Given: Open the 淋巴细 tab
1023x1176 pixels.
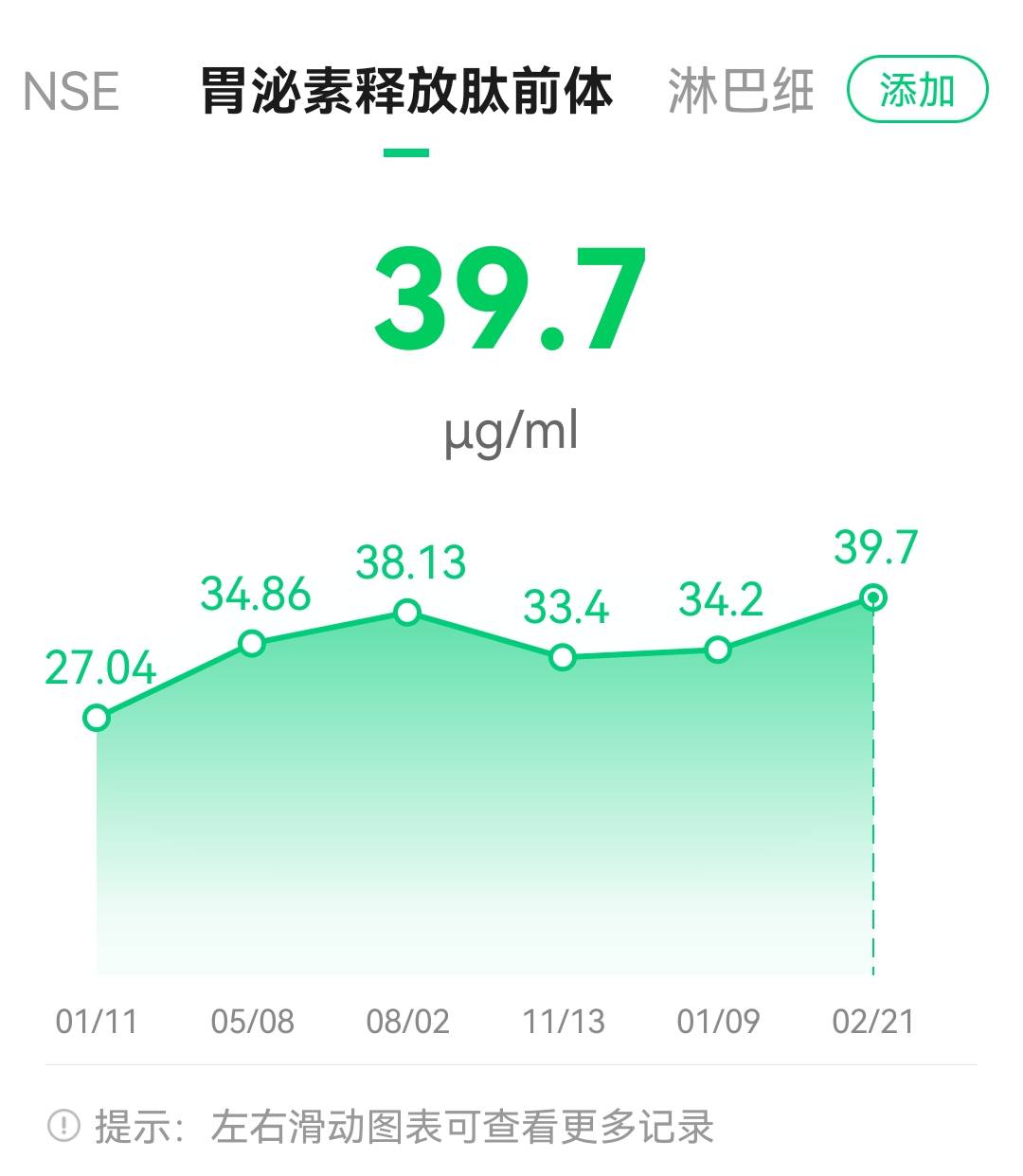Looking at the screenshot, I should (741, 92).
